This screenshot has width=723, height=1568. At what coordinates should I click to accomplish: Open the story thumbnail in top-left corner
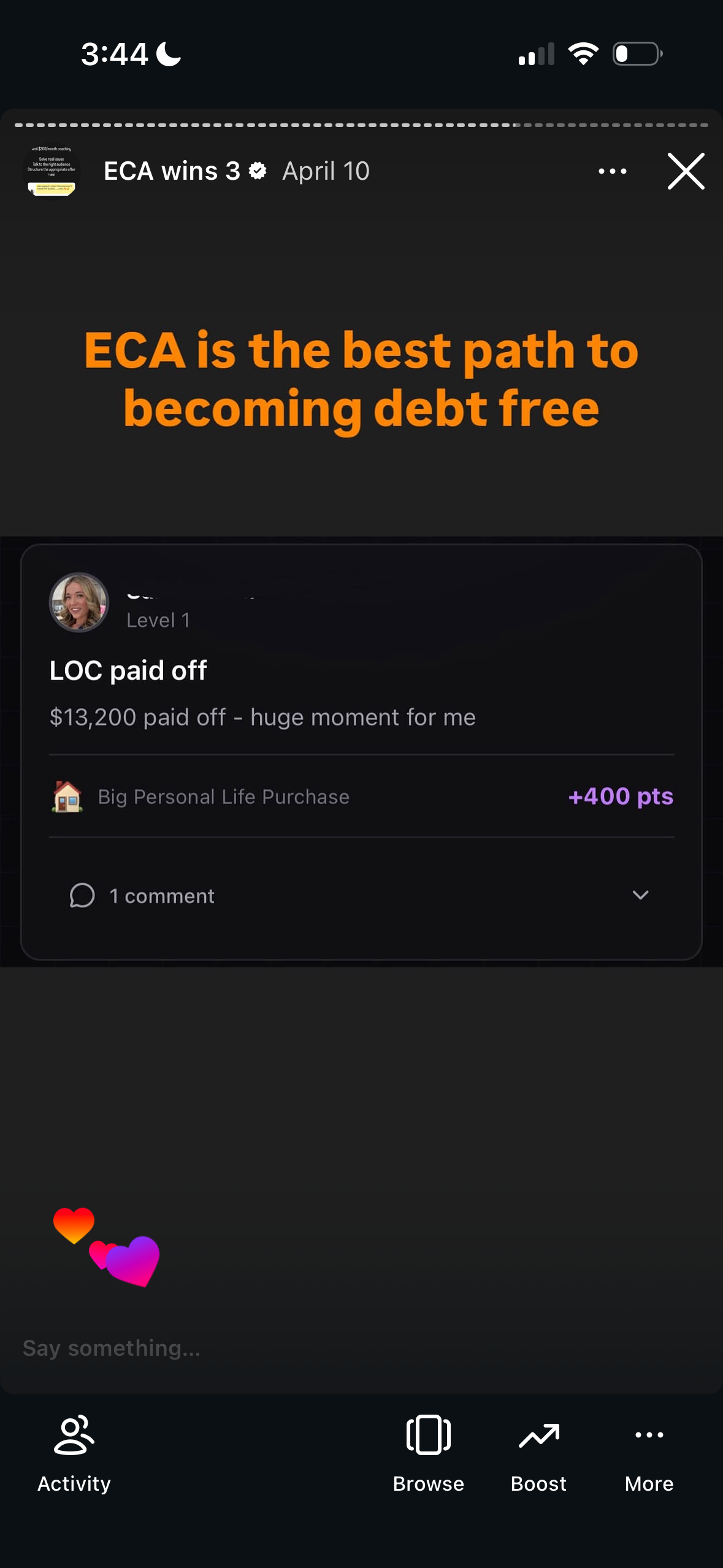52,171
